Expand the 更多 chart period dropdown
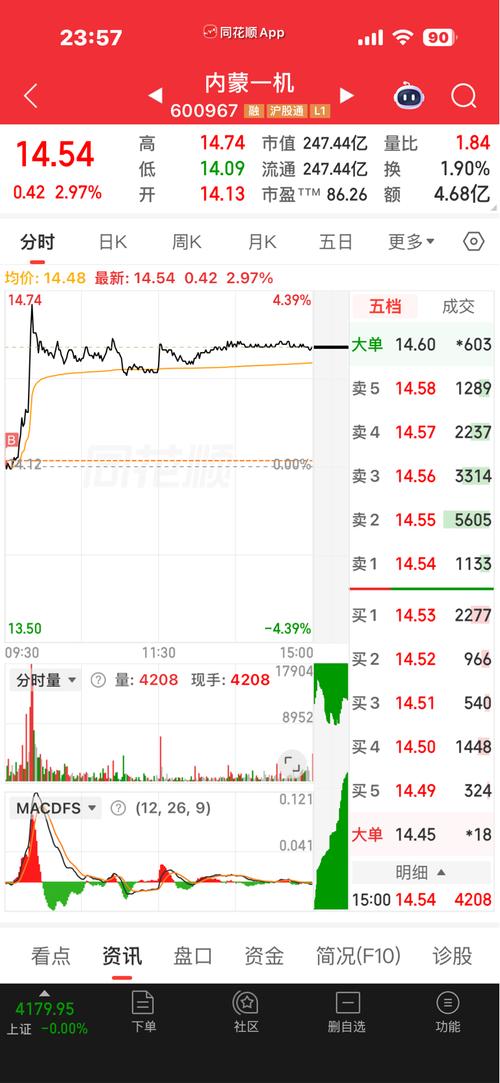Viewport: 500px width, 1083px height. pos(411,242)
